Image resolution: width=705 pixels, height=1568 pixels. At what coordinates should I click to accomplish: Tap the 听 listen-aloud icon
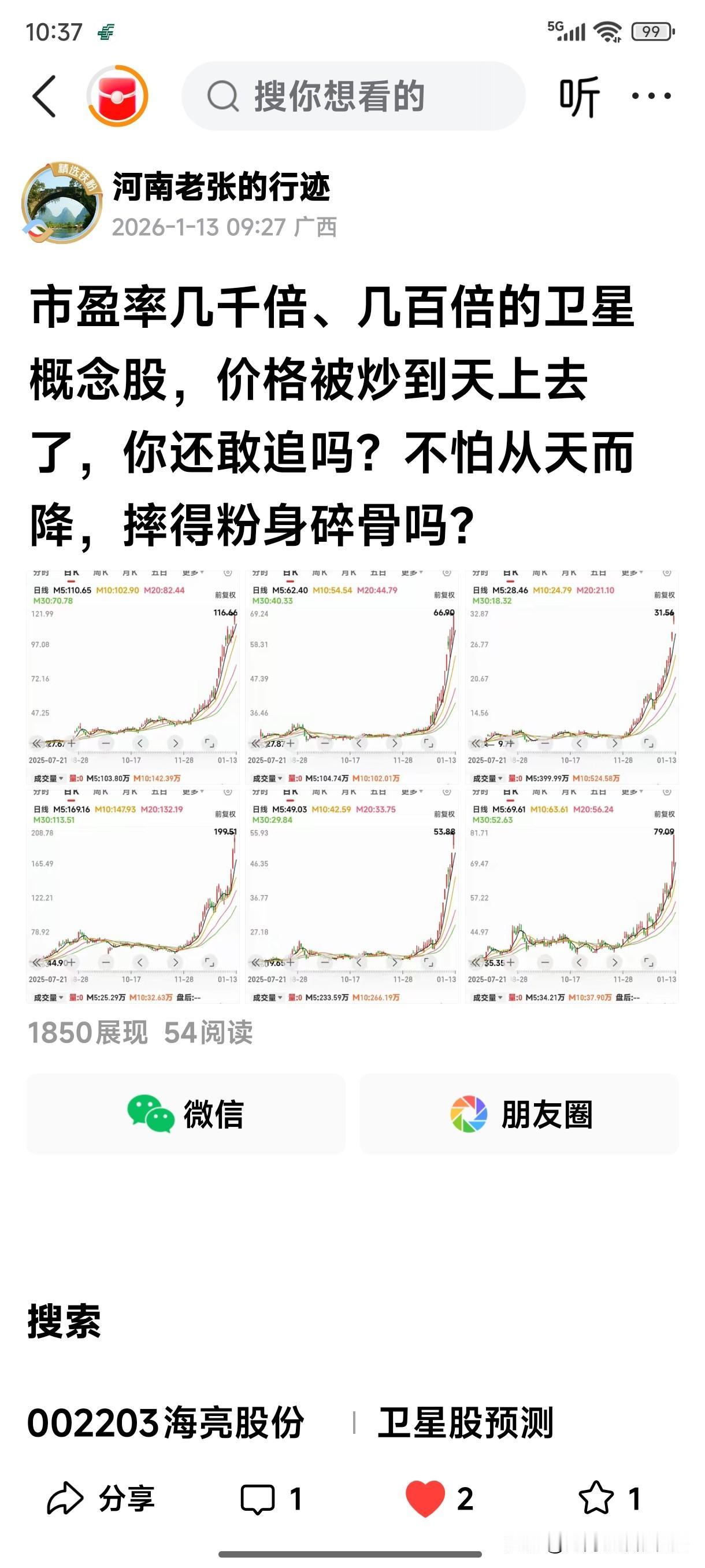pos(581,96)
